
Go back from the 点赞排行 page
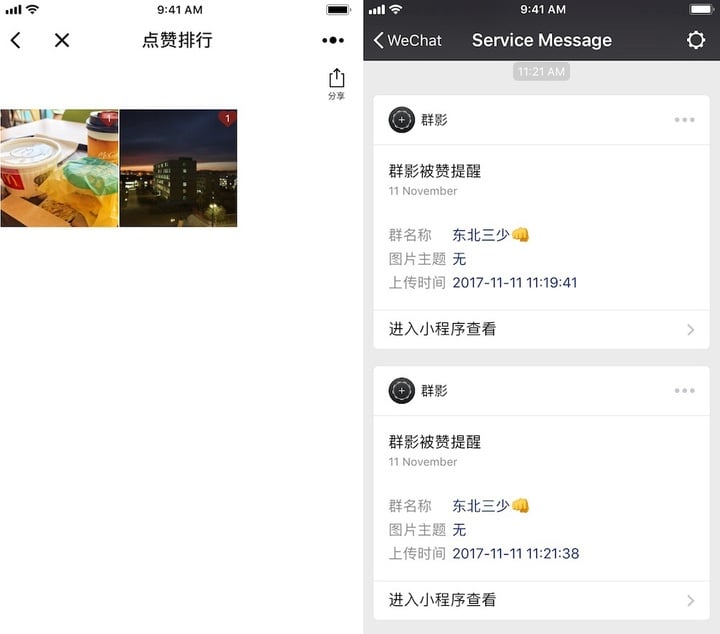click(16, 40)
